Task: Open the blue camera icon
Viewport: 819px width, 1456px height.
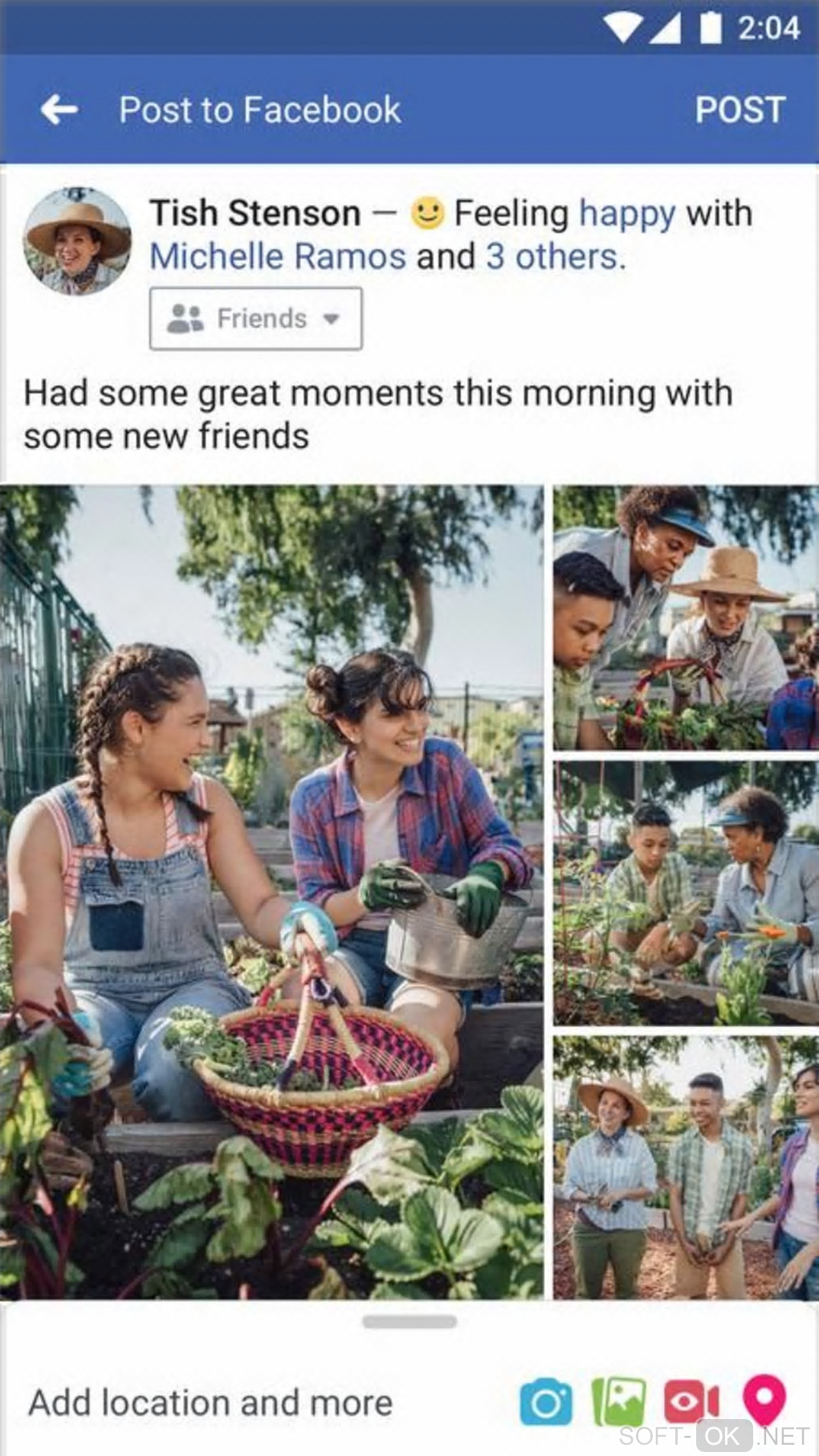Action: click(546, 1402)
